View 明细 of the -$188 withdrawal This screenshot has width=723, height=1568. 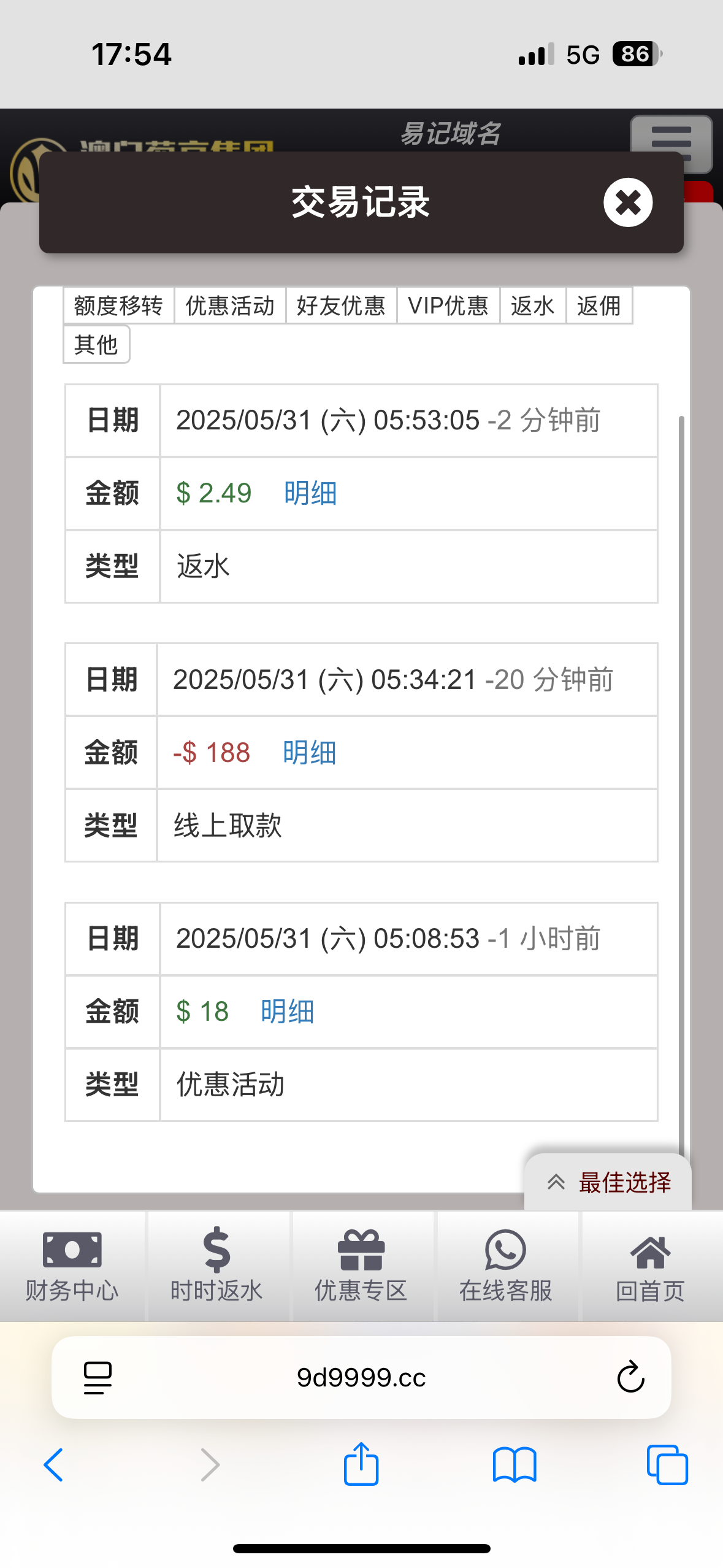point(309,753)
